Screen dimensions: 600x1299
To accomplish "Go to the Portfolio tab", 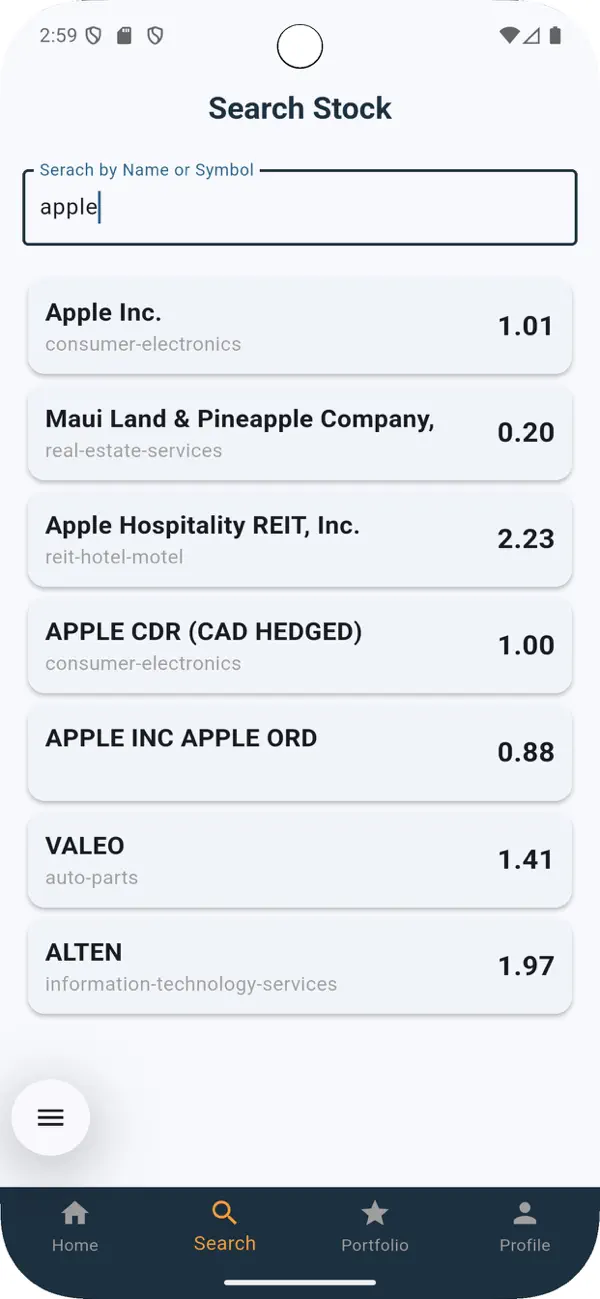I will click(375, 1228).
